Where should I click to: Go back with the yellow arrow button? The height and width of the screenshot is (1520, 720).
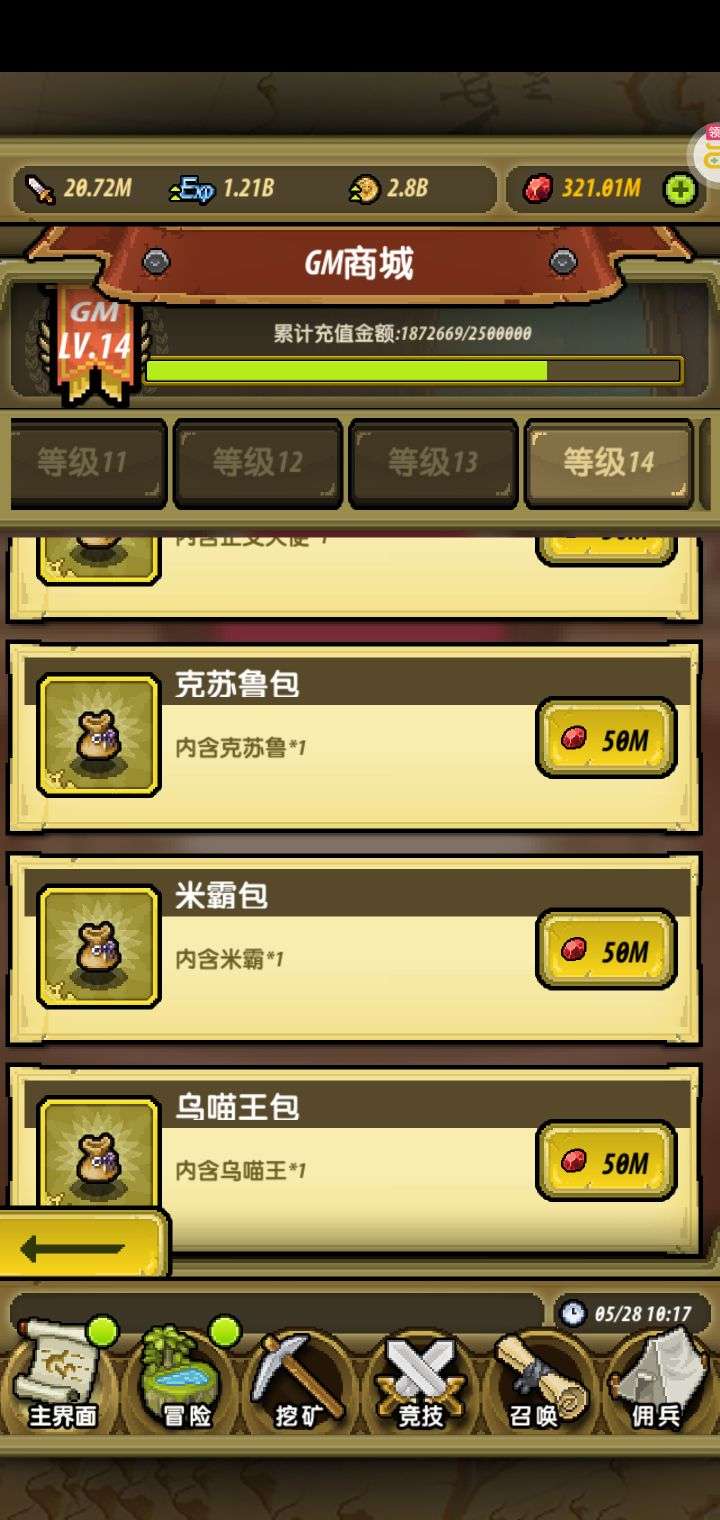pyautogui.click(x=82, y=1246)
